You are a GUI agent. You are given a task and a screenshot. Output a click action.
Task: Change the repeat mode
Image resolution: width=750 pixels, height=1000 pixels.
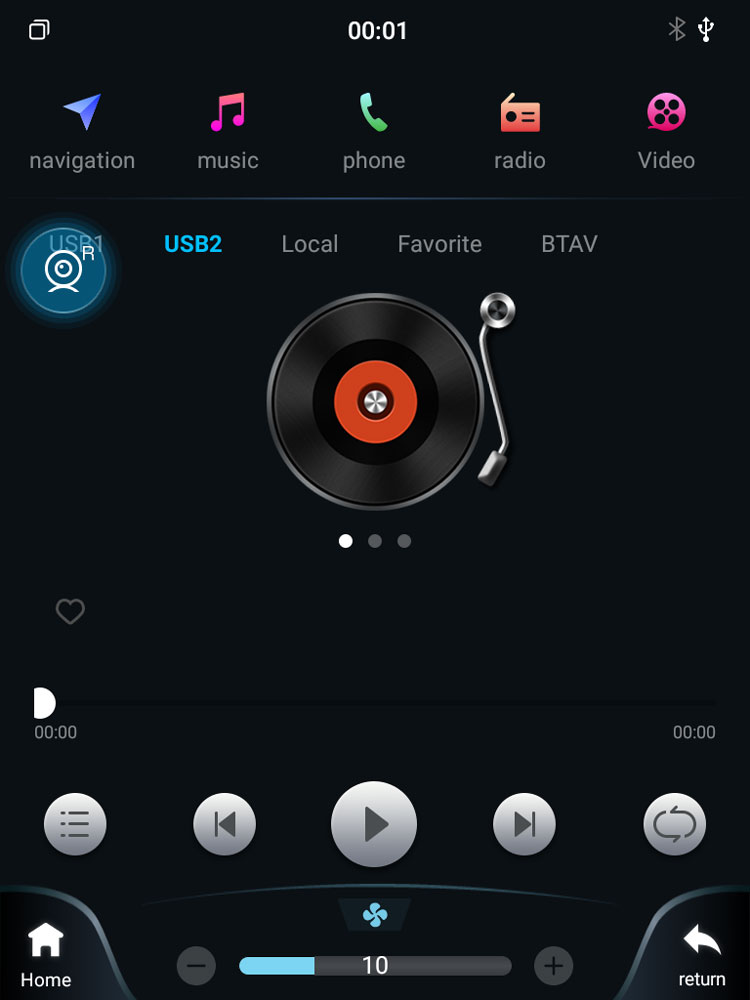(674, 825)
